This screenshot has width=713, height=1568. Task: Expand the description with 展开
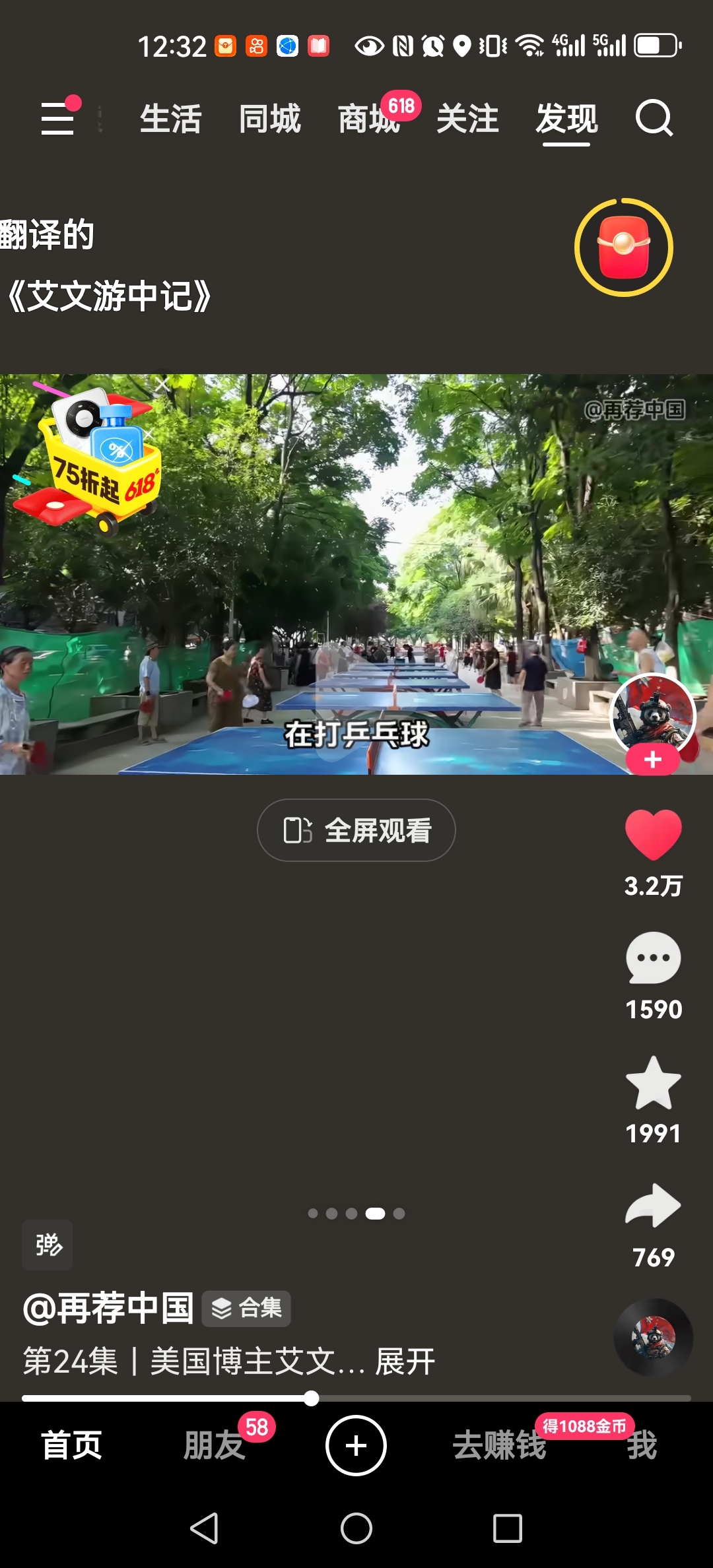pos(405,1361)
